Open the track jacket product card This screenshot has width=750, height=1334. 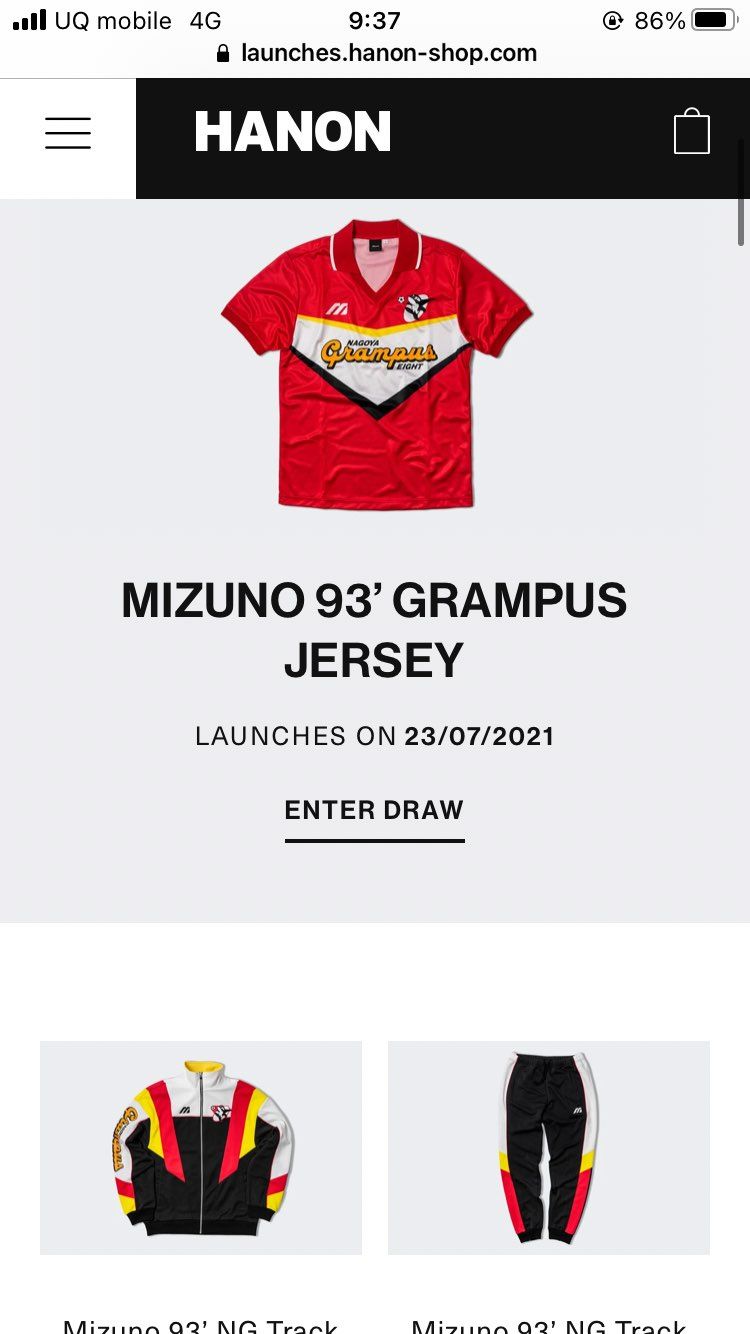[x=201, y=1148]
